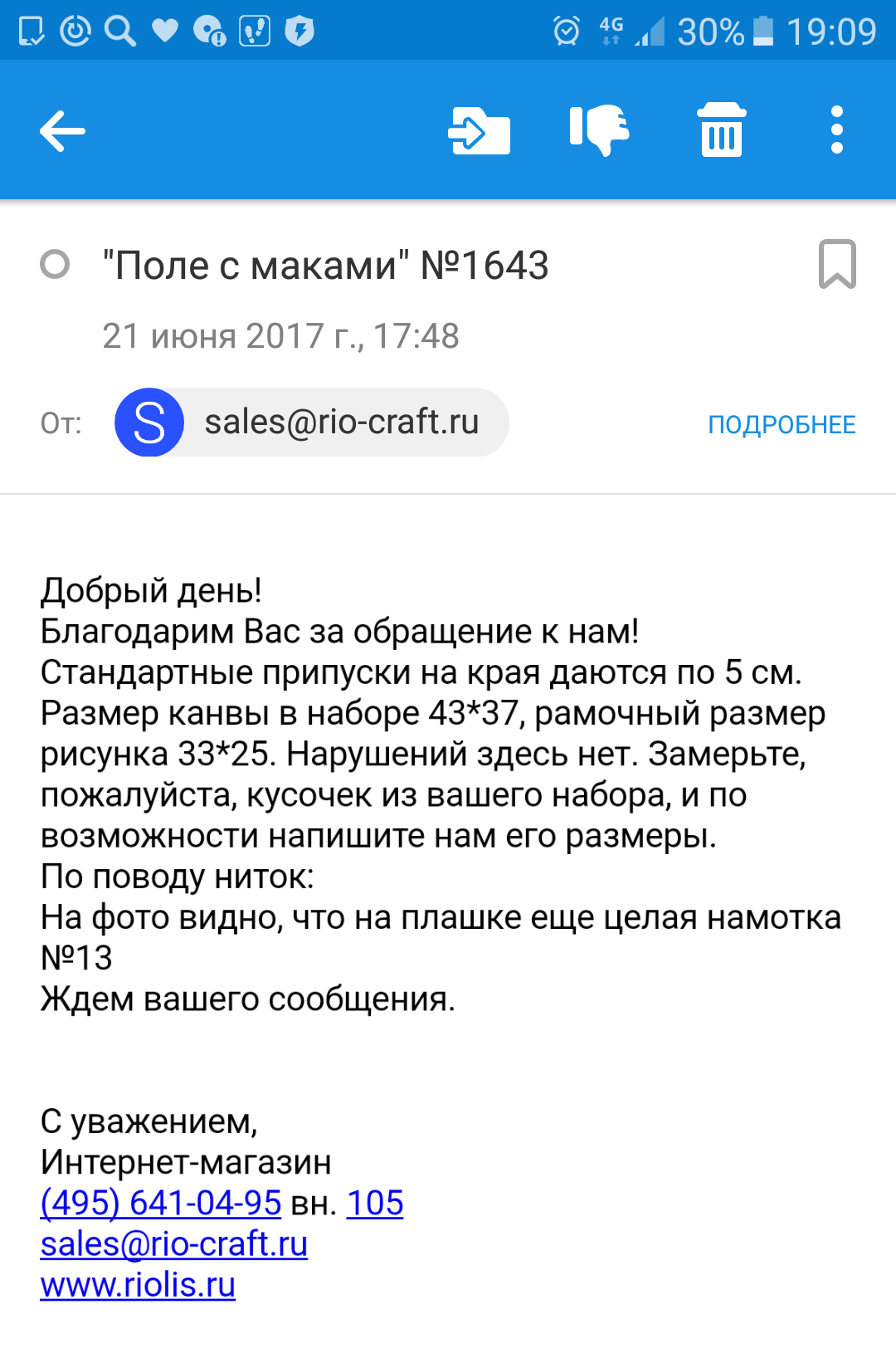This screenshot has height=1363, width=896.
Task: Open the overflow menu
Action: 836,131
